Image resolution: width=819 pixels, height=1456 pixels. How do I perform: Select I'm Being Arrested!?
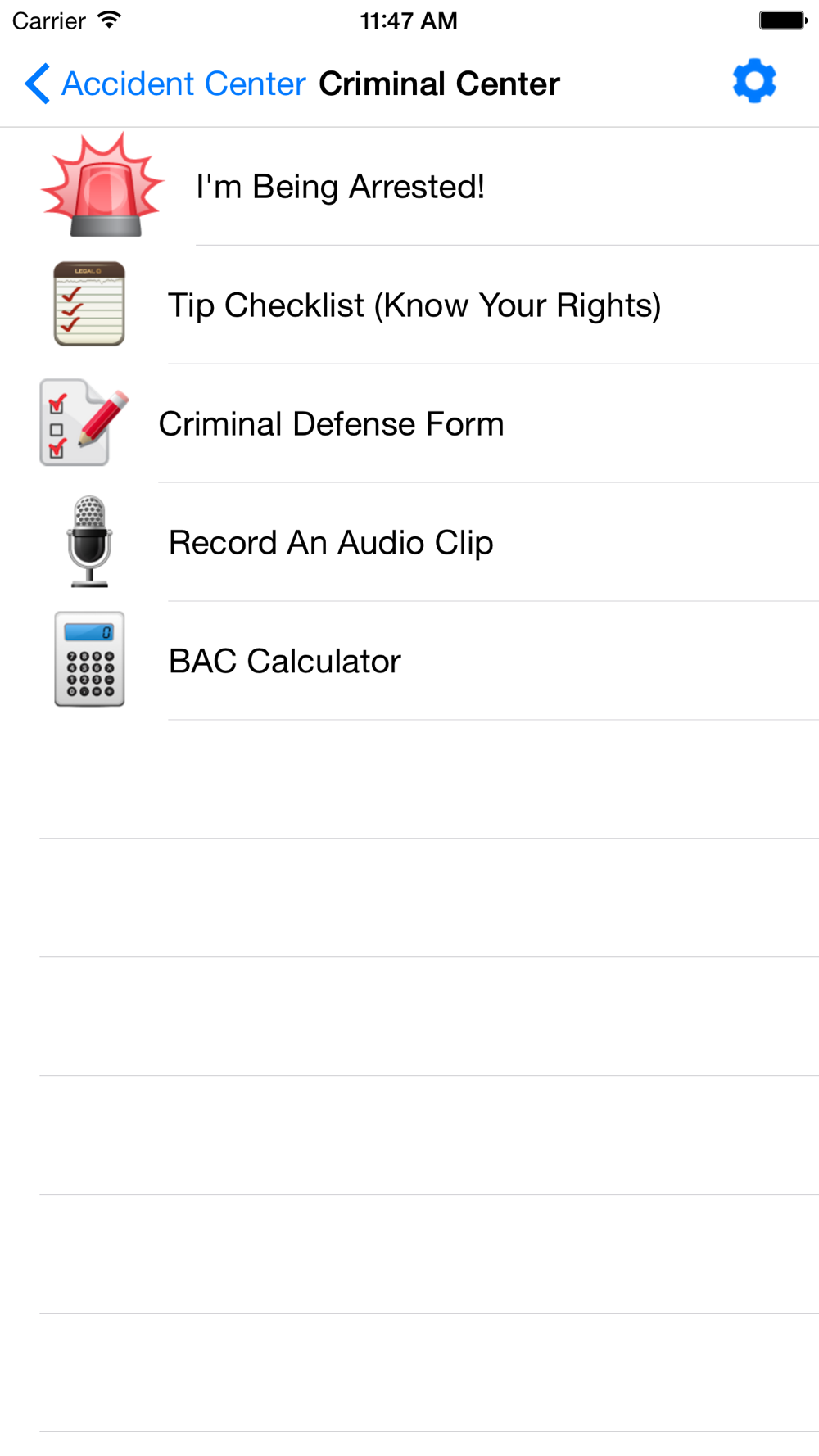point(409,187)
